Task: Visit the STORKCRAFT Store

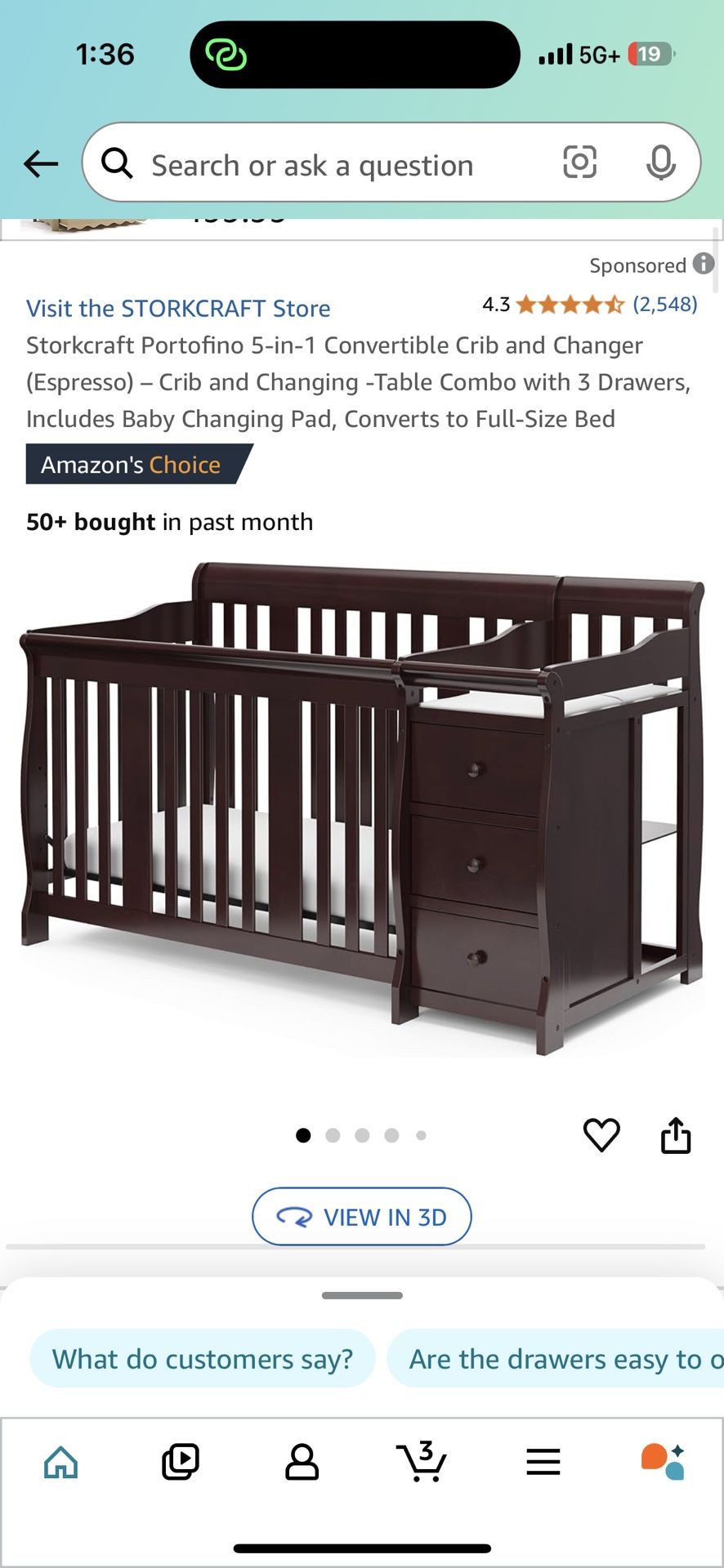Action: point(178,309)
